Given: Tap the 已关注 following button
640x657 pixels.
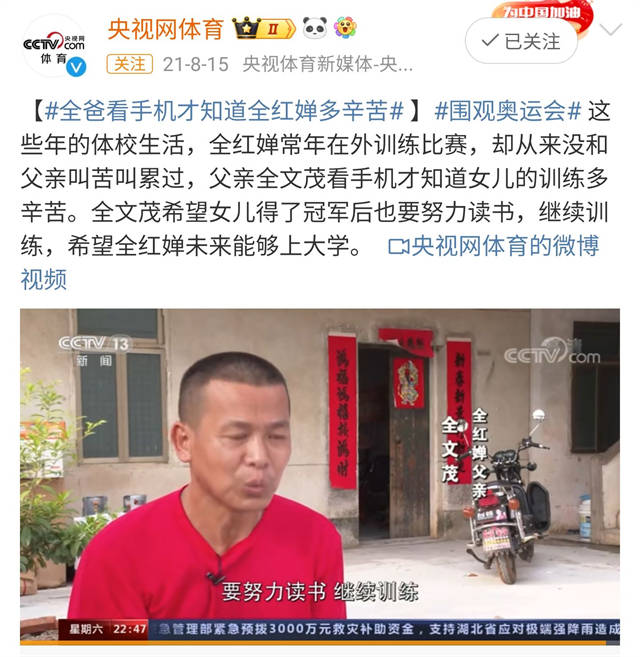Looking at the screenshot, I should (x=520, y=41).
